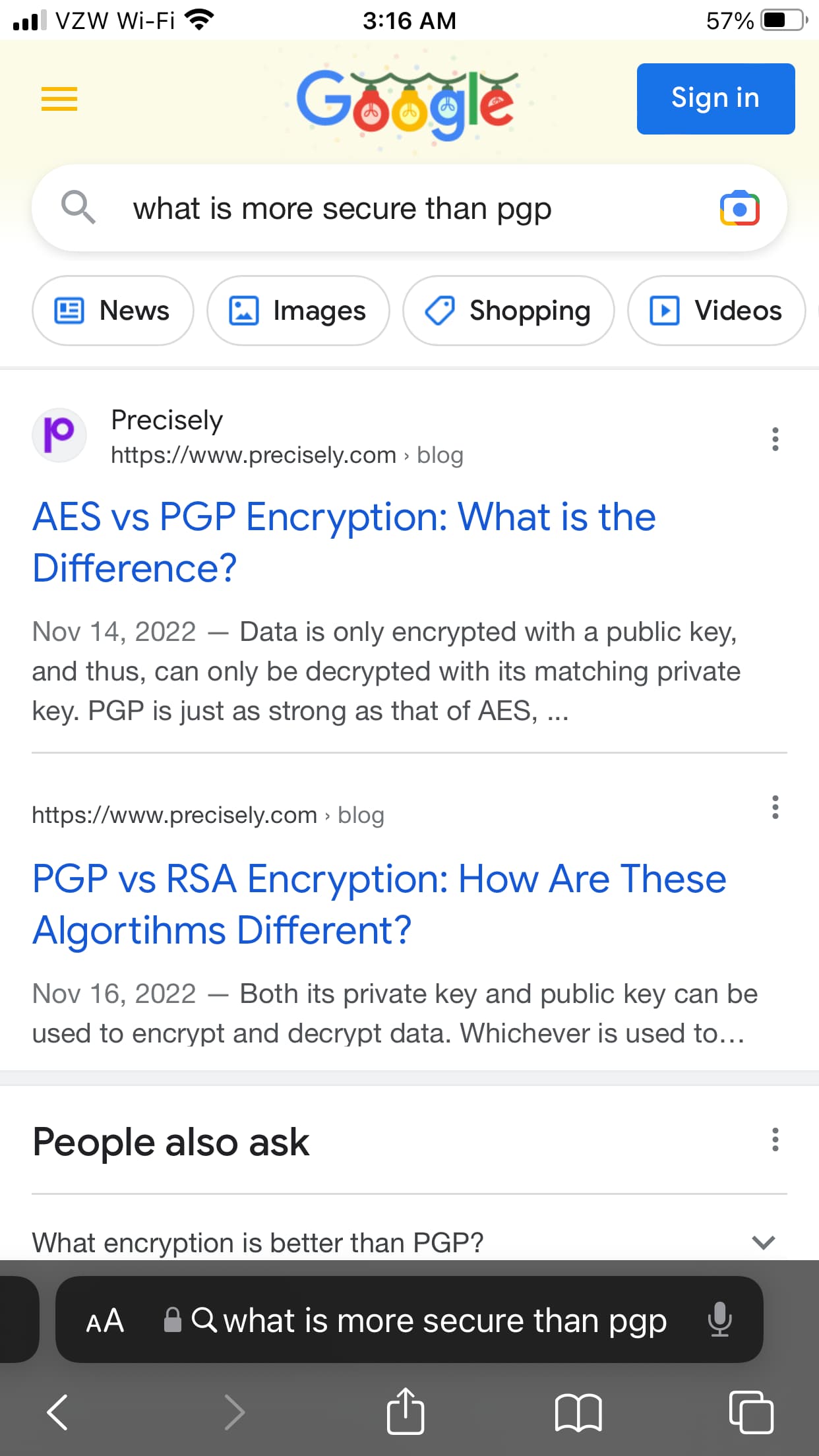Open PGP vs RSA Encryption result
This screenshot has width=819, height=1456.
(379, 904)
